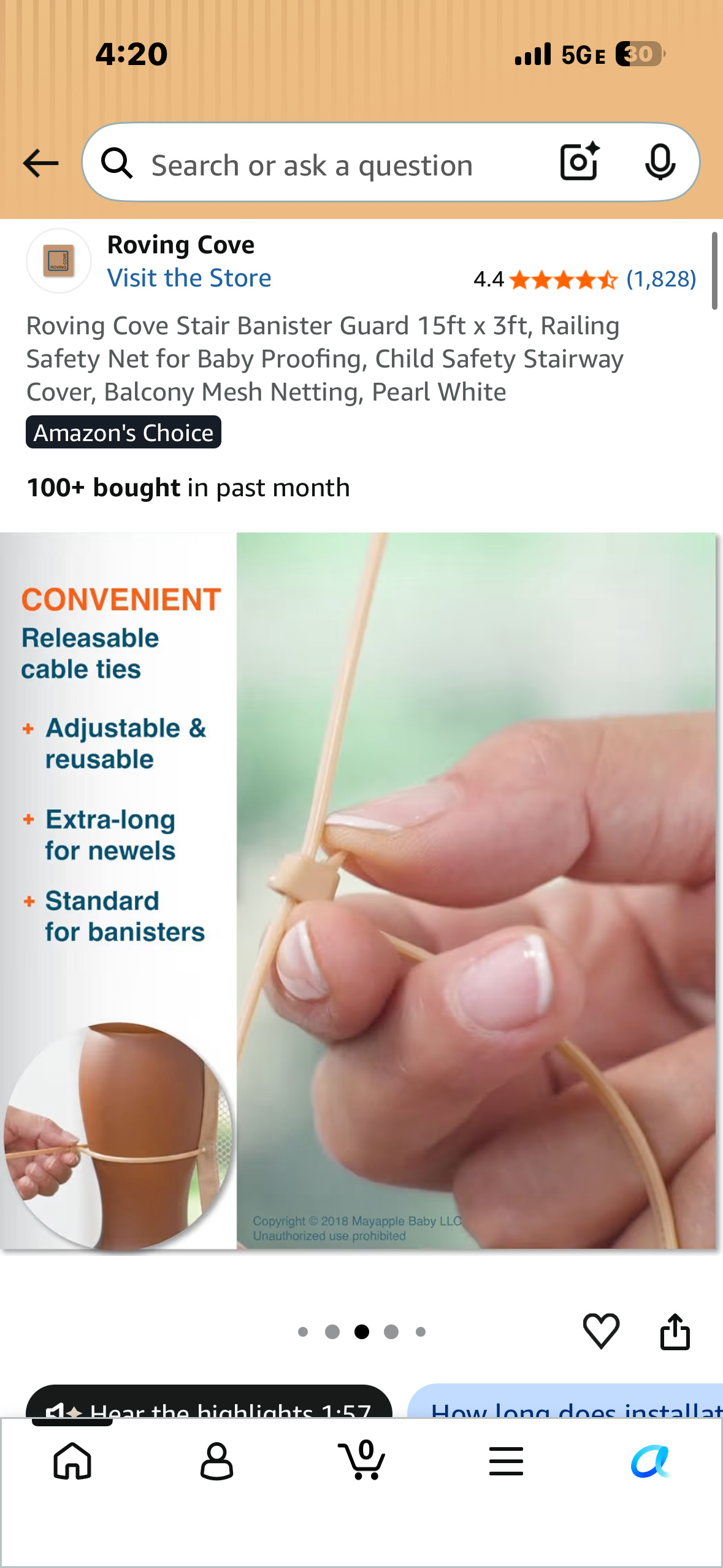The height and width of the screenshot is (1568, 723).
Task: Open the account profile tab
Action: (216, 1461)
